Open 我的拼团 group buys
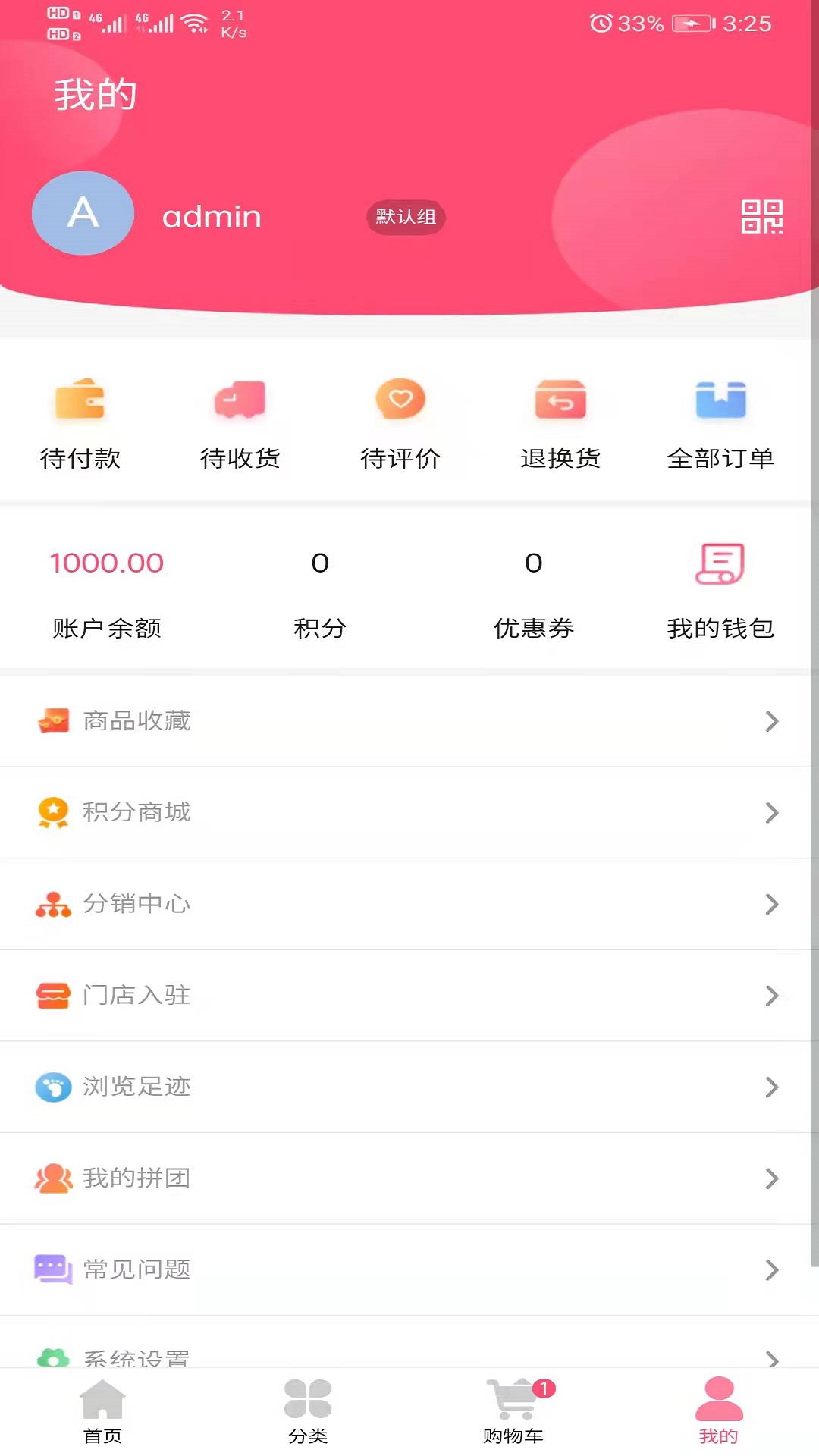The width and height of the screenshot is (819, 1456). pyautogui.click(x=409, y=1178)
